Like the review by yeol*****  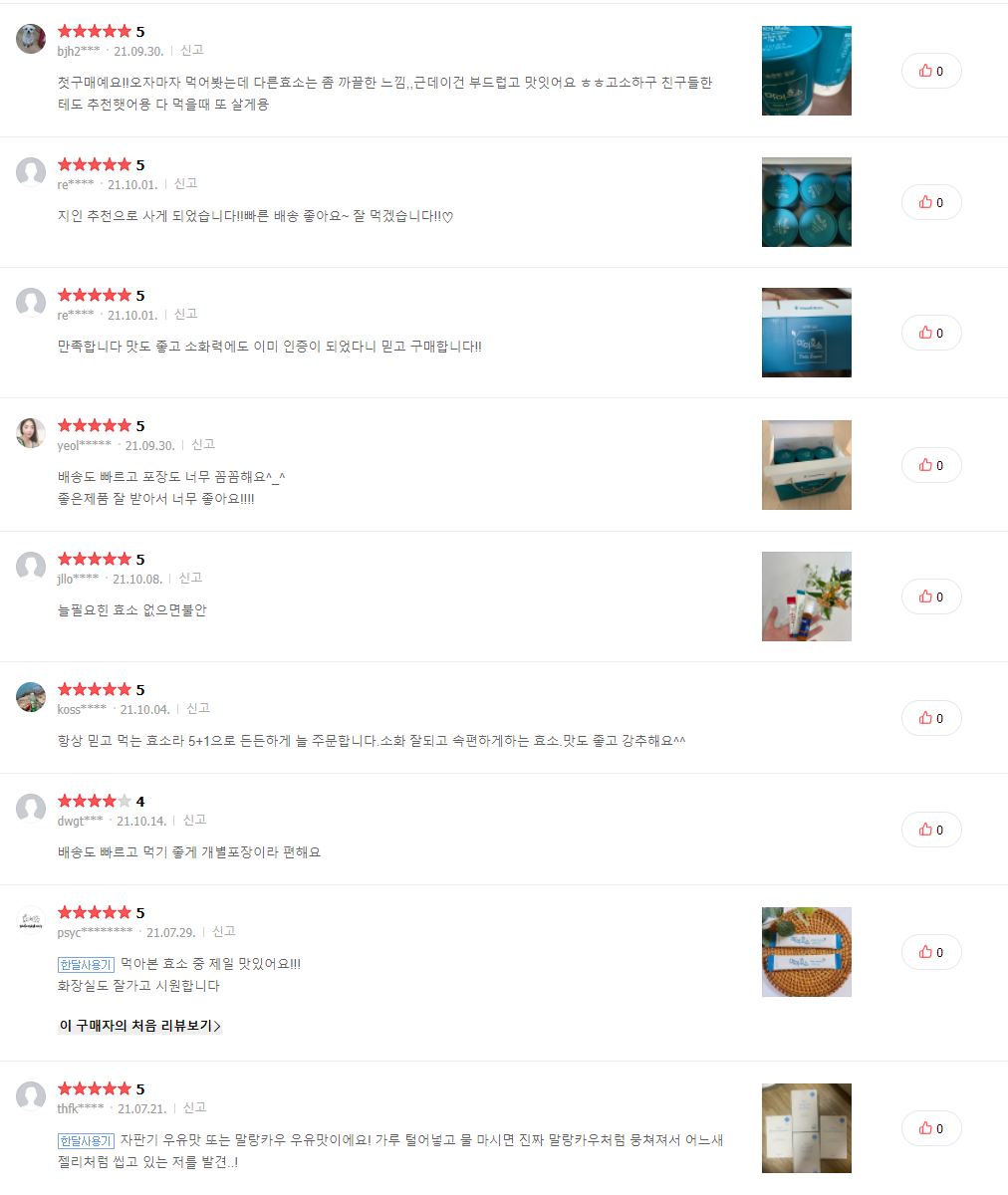click(931, 465)
